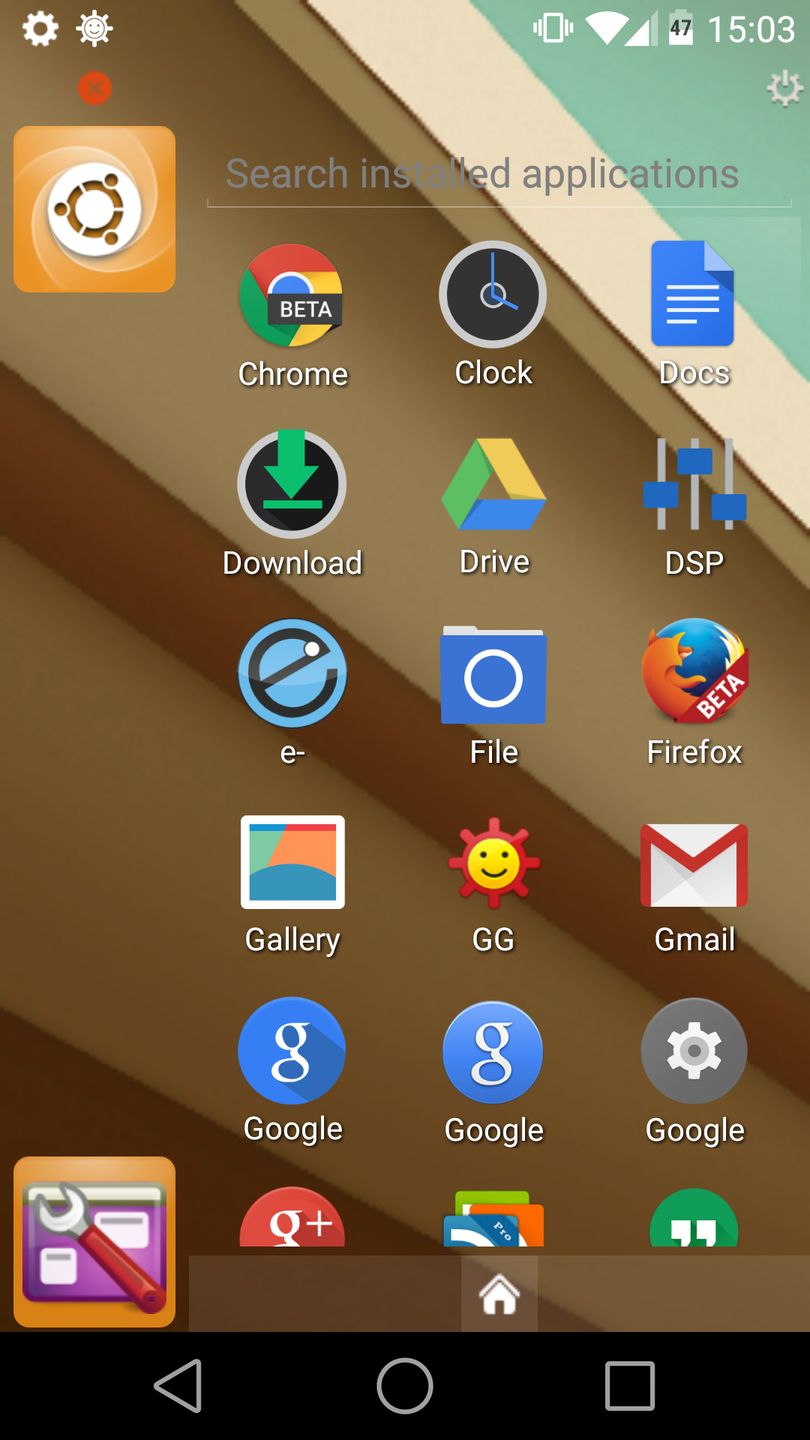
Task: Open Firefox Beta
Action: (693, 672)
